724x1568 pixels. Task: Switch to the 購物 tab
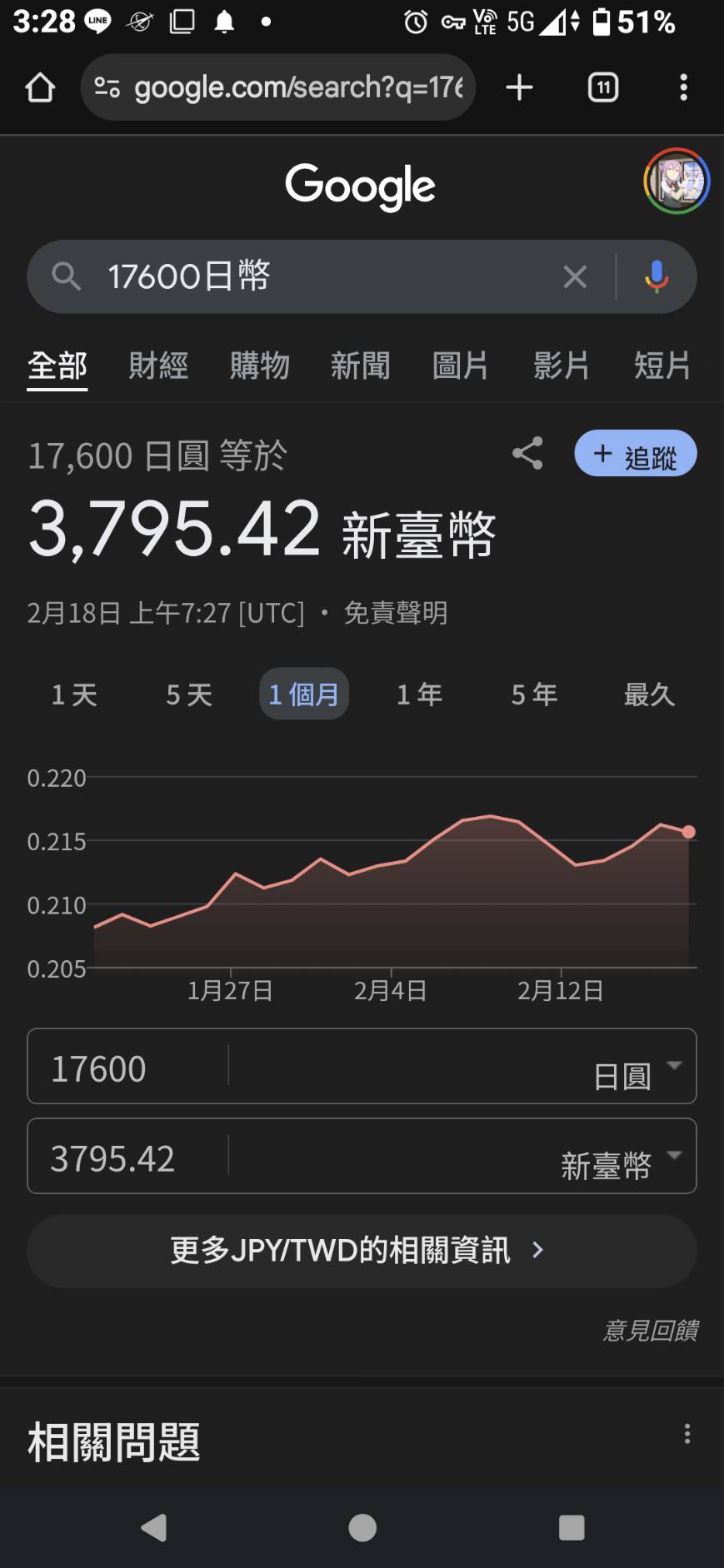[x=259, y=366]
